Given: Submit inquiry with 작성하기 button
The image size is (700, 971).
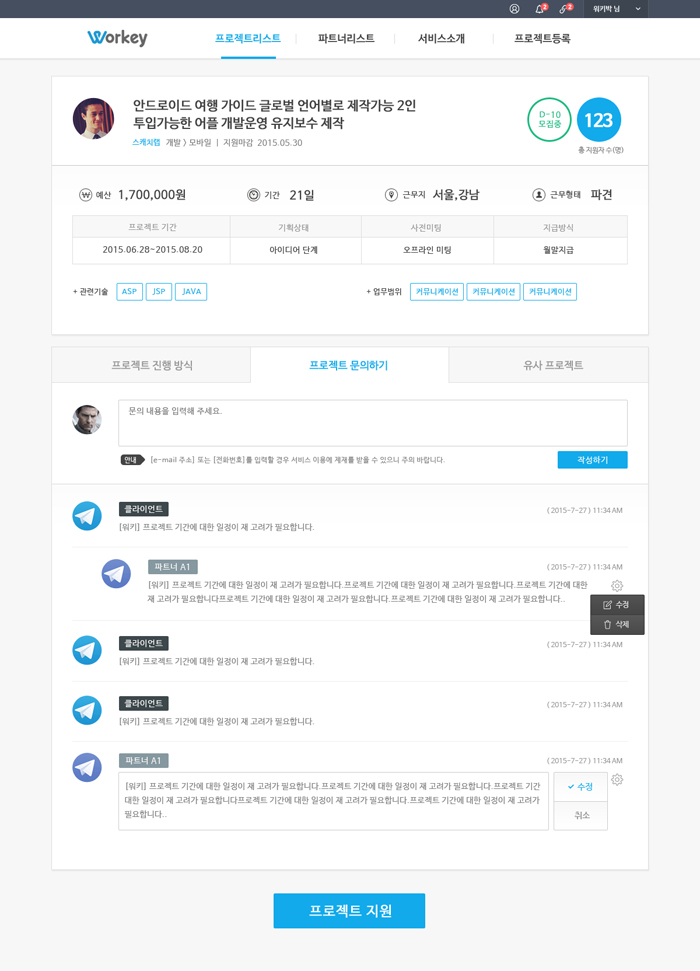Looking at the screenshot, I should (592, 460).
